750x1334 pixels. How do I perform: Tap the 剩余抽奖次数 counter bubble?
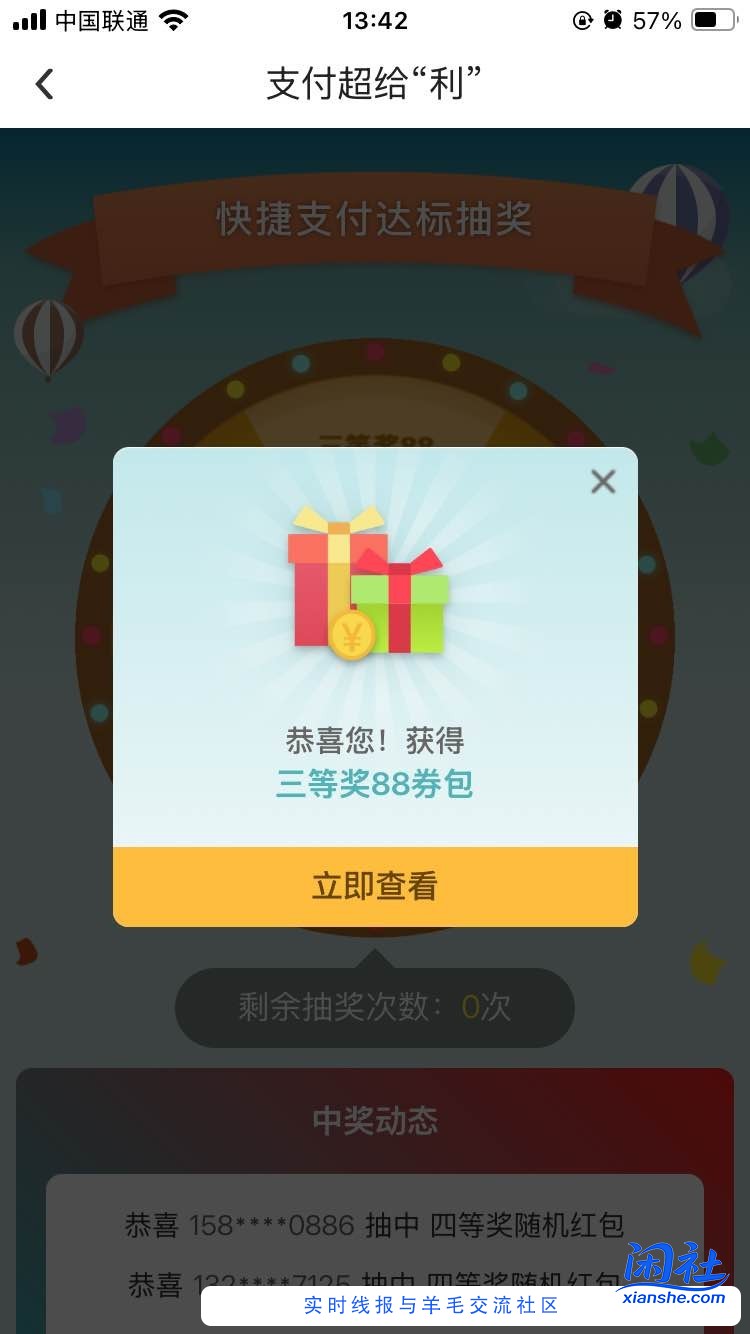[374, 1007]
